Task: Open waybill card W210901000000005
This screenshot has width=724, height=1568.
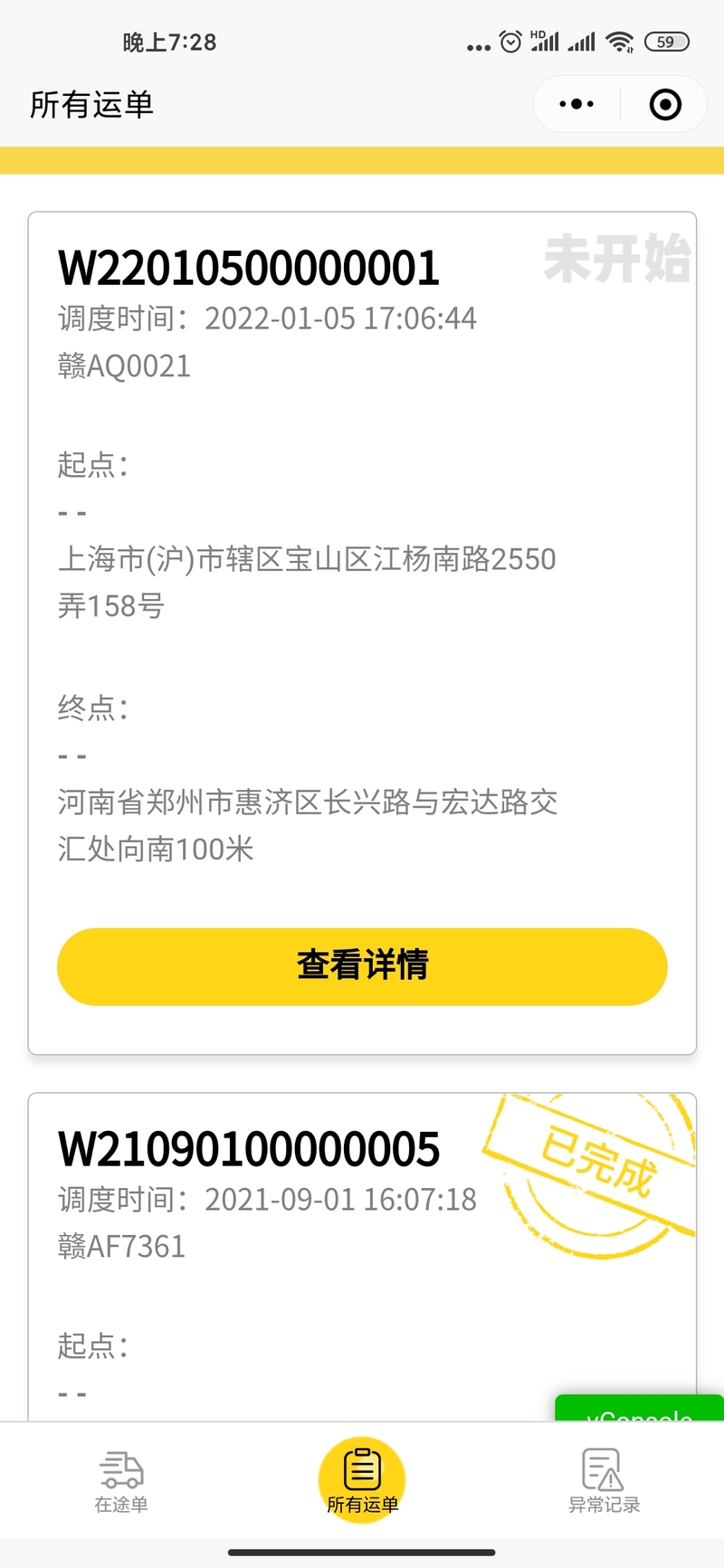Action: coord(362,1258)
